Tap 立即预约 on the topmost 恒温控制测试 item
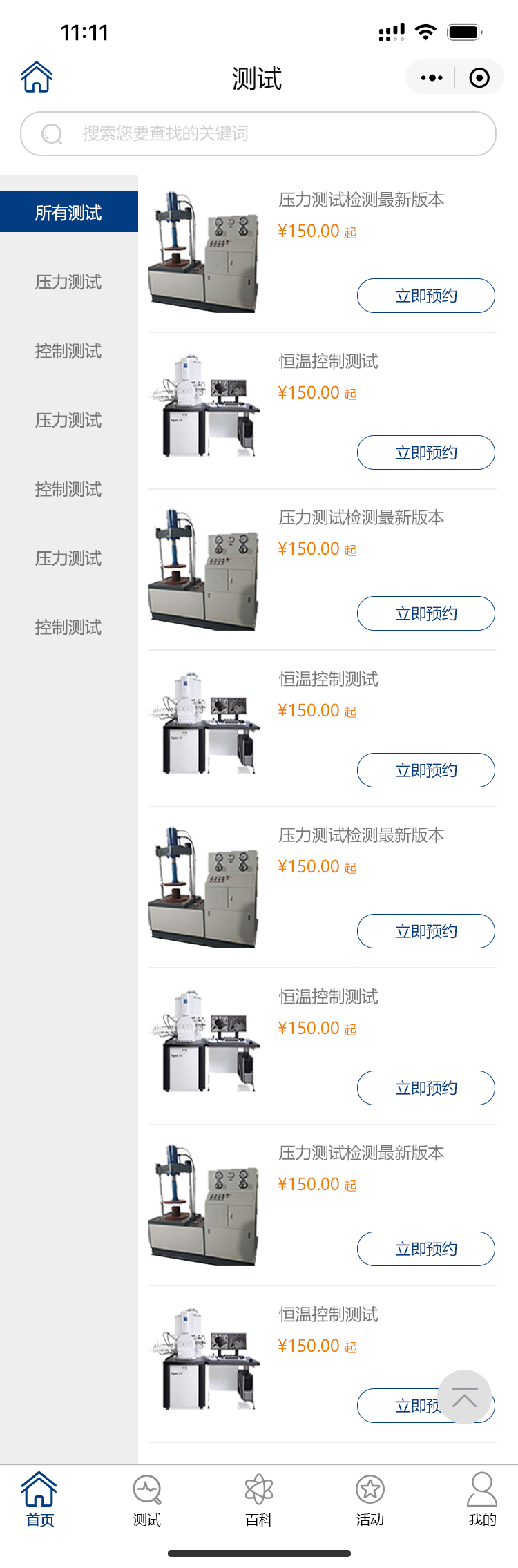Image resolution: width=518 pixels, height=1568 pixels. tap(425, 452)
